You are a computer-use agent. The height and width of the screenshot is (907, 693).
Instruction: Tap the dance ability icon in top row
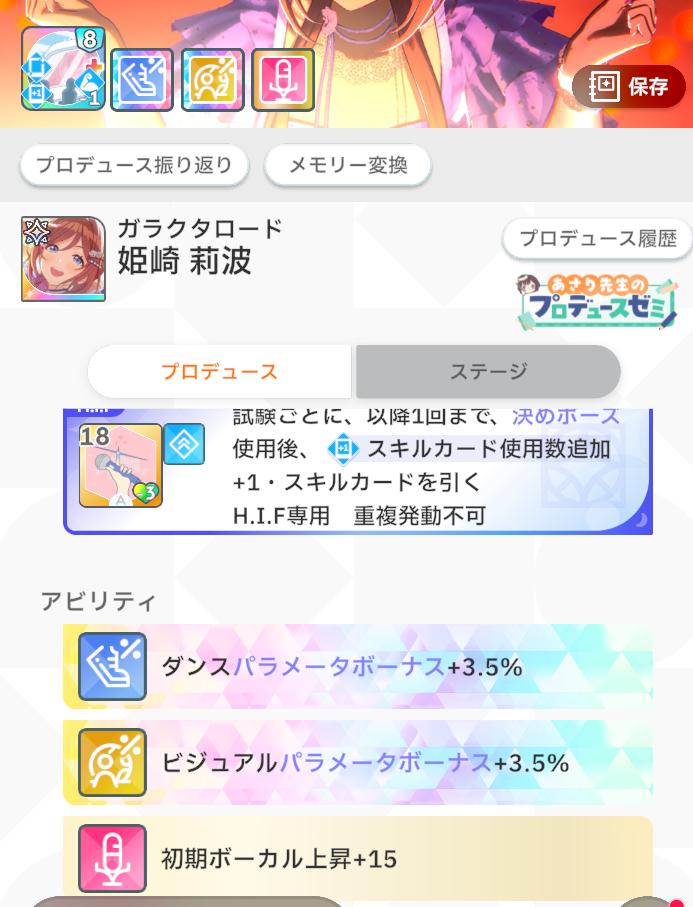point(142,80)
